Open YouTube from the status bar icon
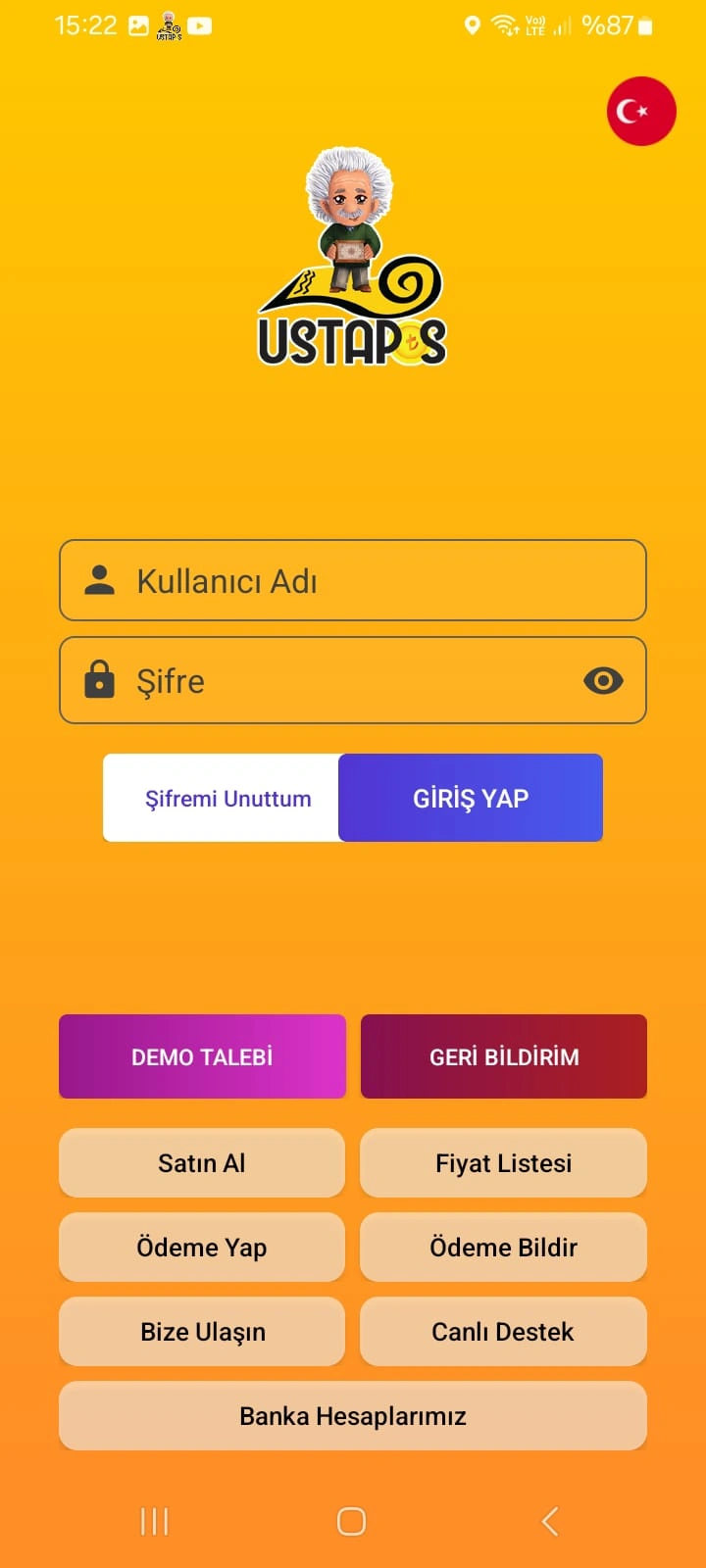 201,24
